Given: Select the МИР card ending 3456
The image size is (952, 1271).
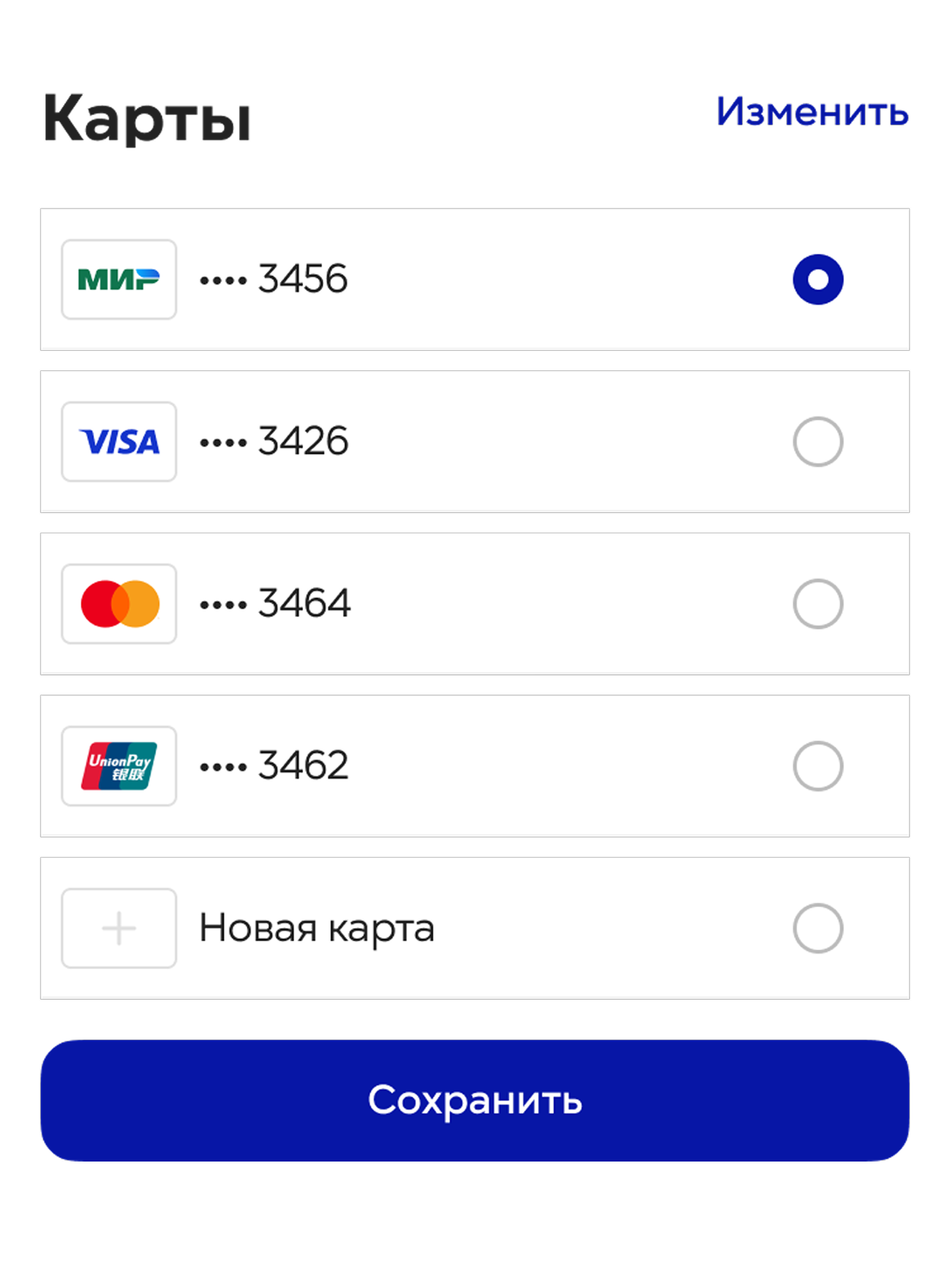Looking at the screenshot, I should pos(817,280).
